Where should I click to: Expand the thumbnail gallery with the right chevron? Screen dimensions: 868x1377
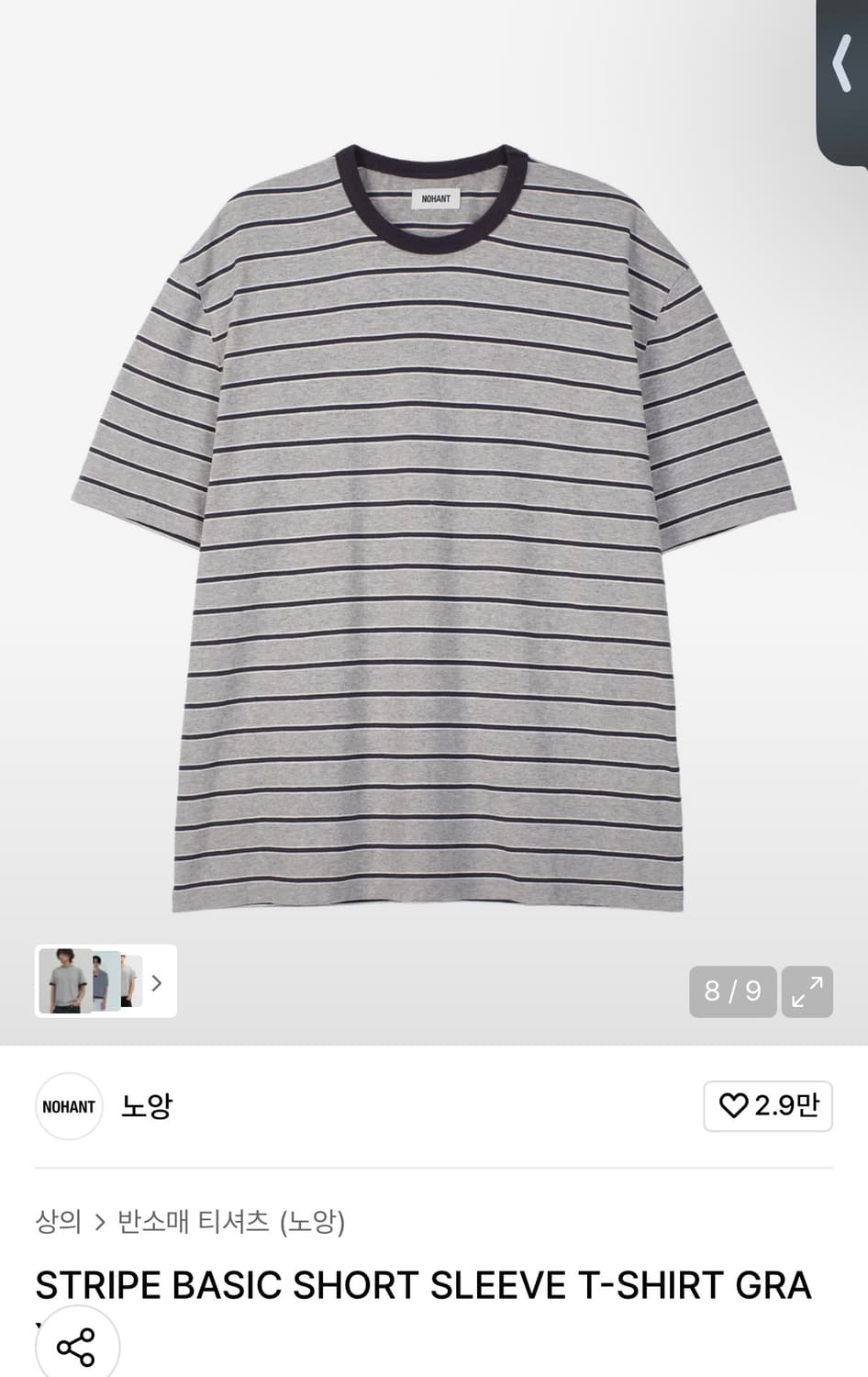pyautogui.click(x=157, y=983)
